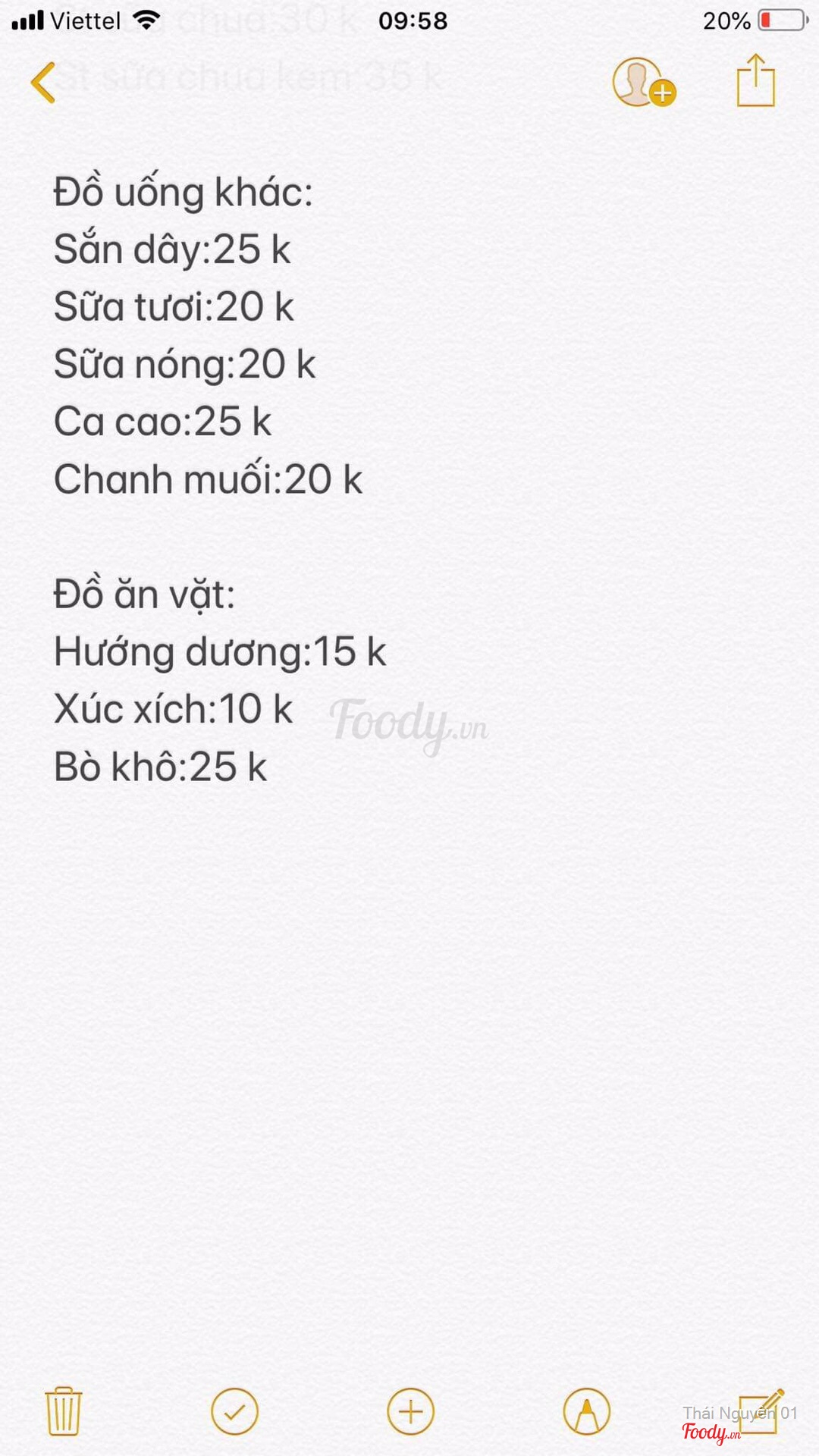This screenshot has height=1456, width=819.
Task: Delete this note with trash icon
Action: (x=64, y=1411)
